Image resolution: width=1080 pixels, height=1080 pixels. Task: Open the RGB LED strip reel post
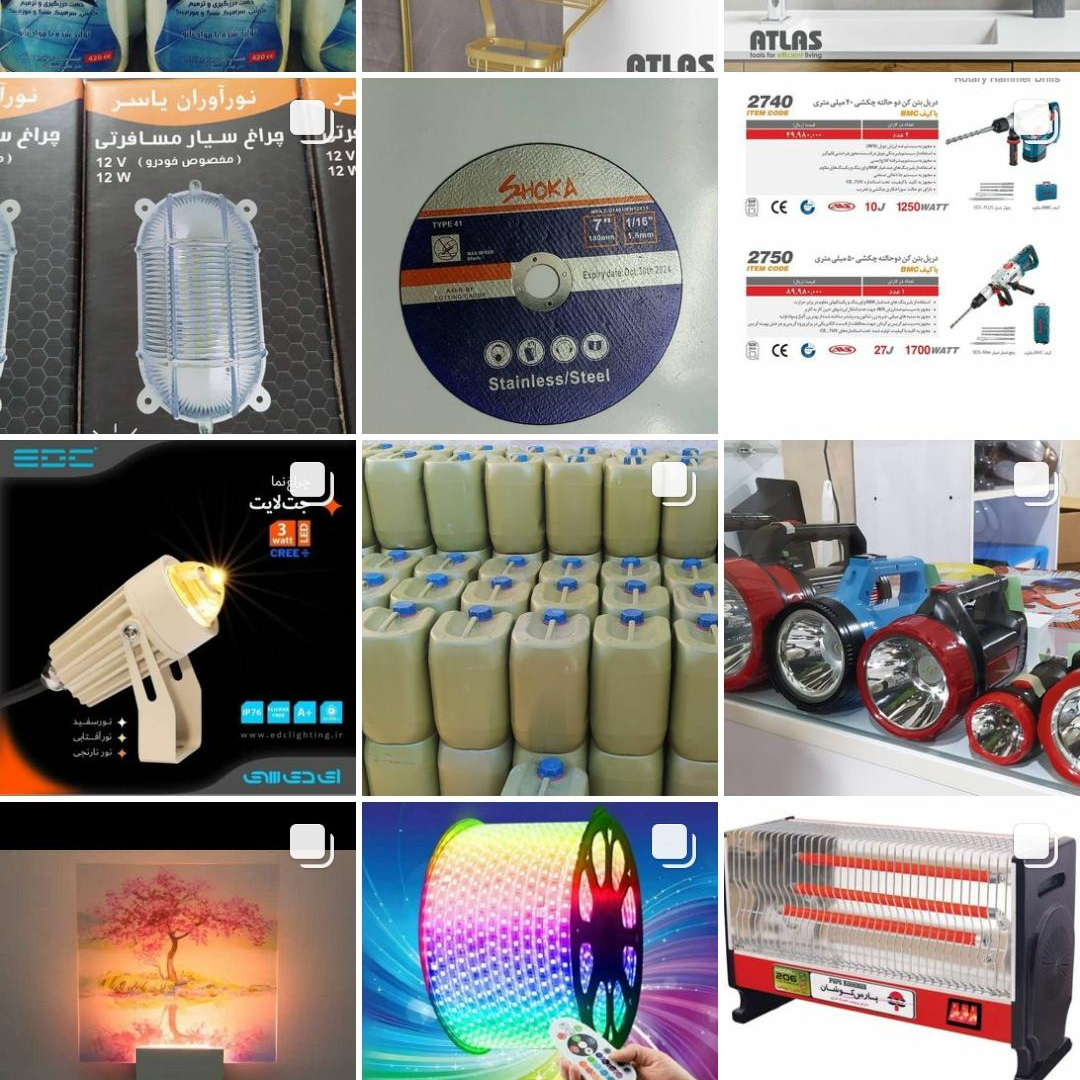tap(539, 940)
